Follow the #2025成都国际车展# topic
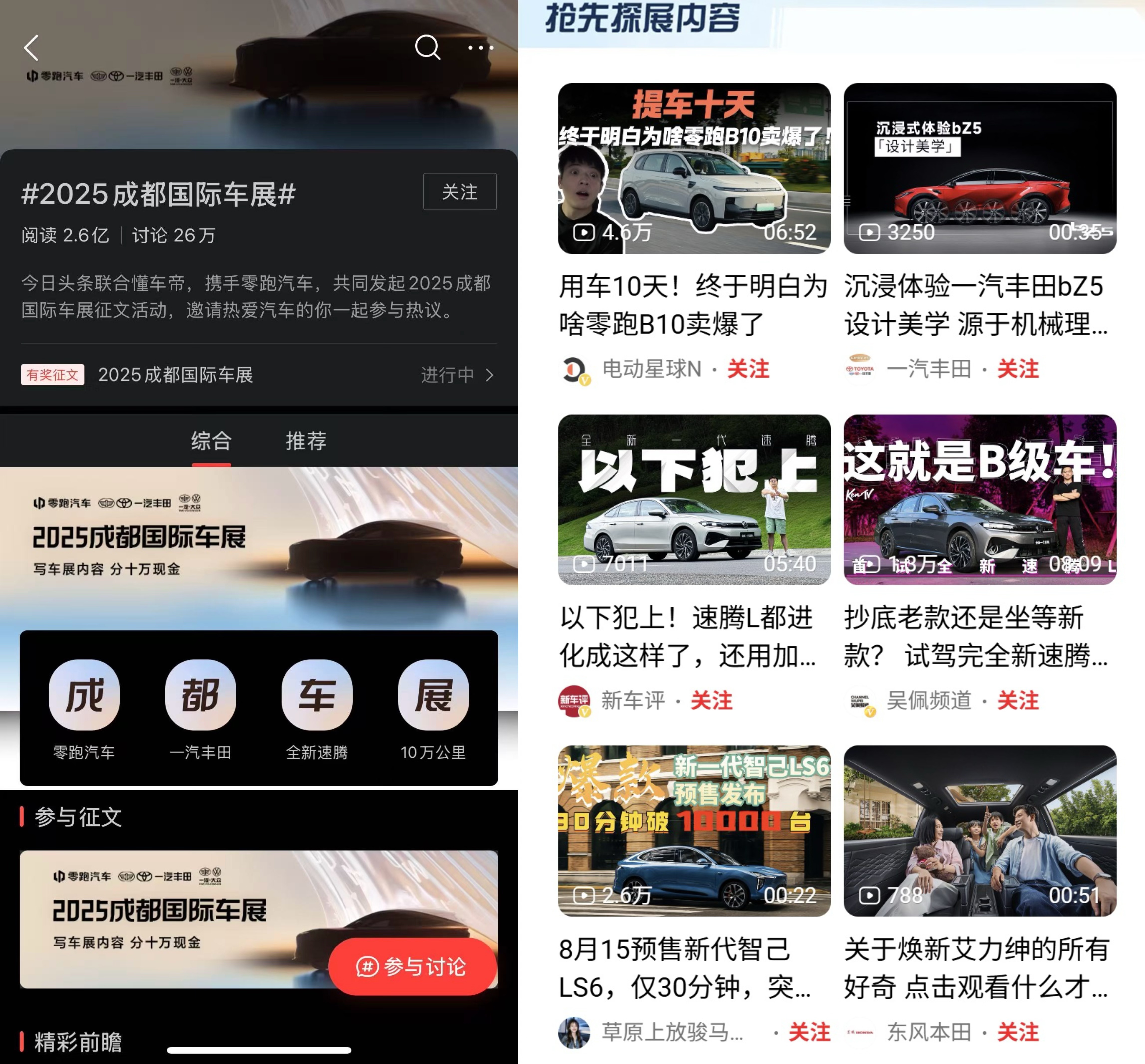This screenshot has height=1064, width=1145. point(459,192)
